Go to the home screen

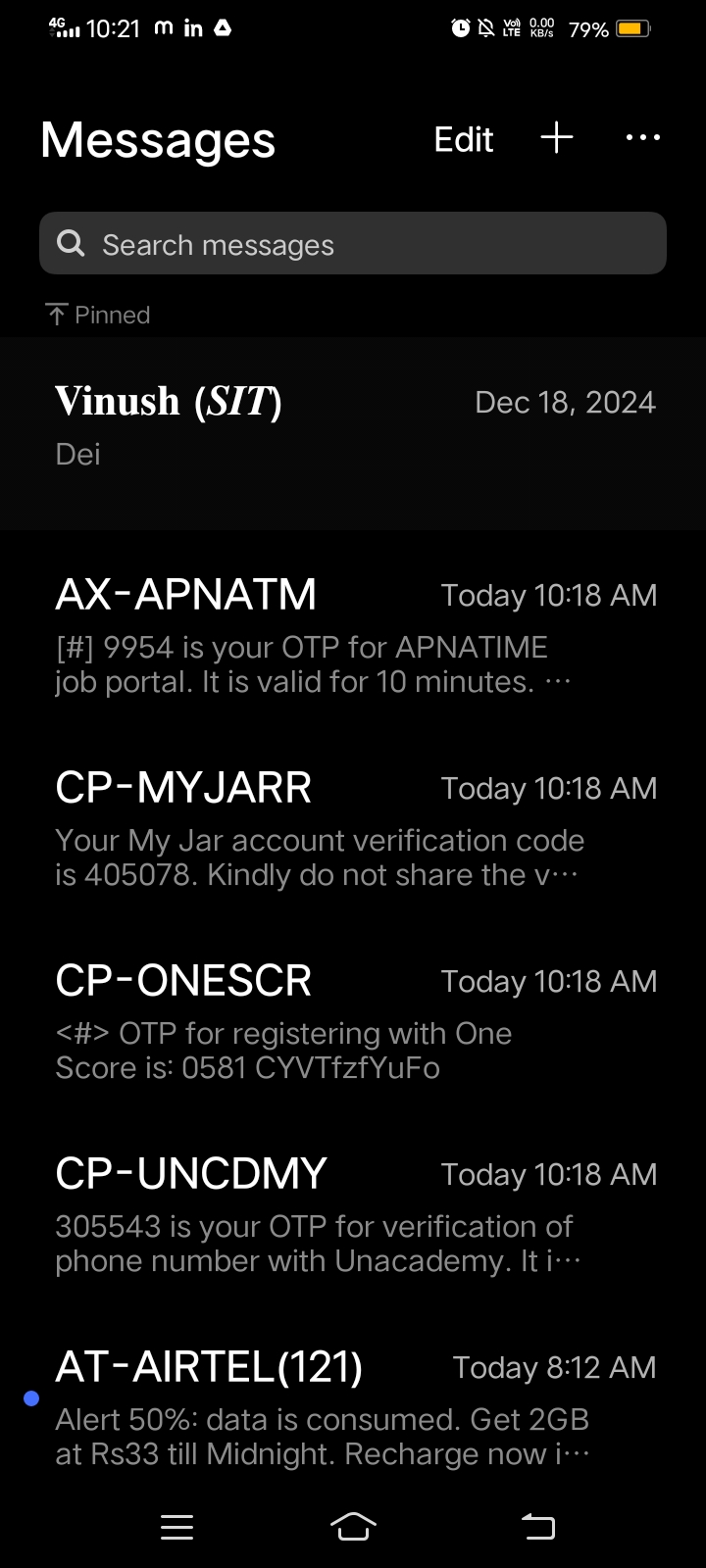pyautogui.click(x=353, y=1526)
